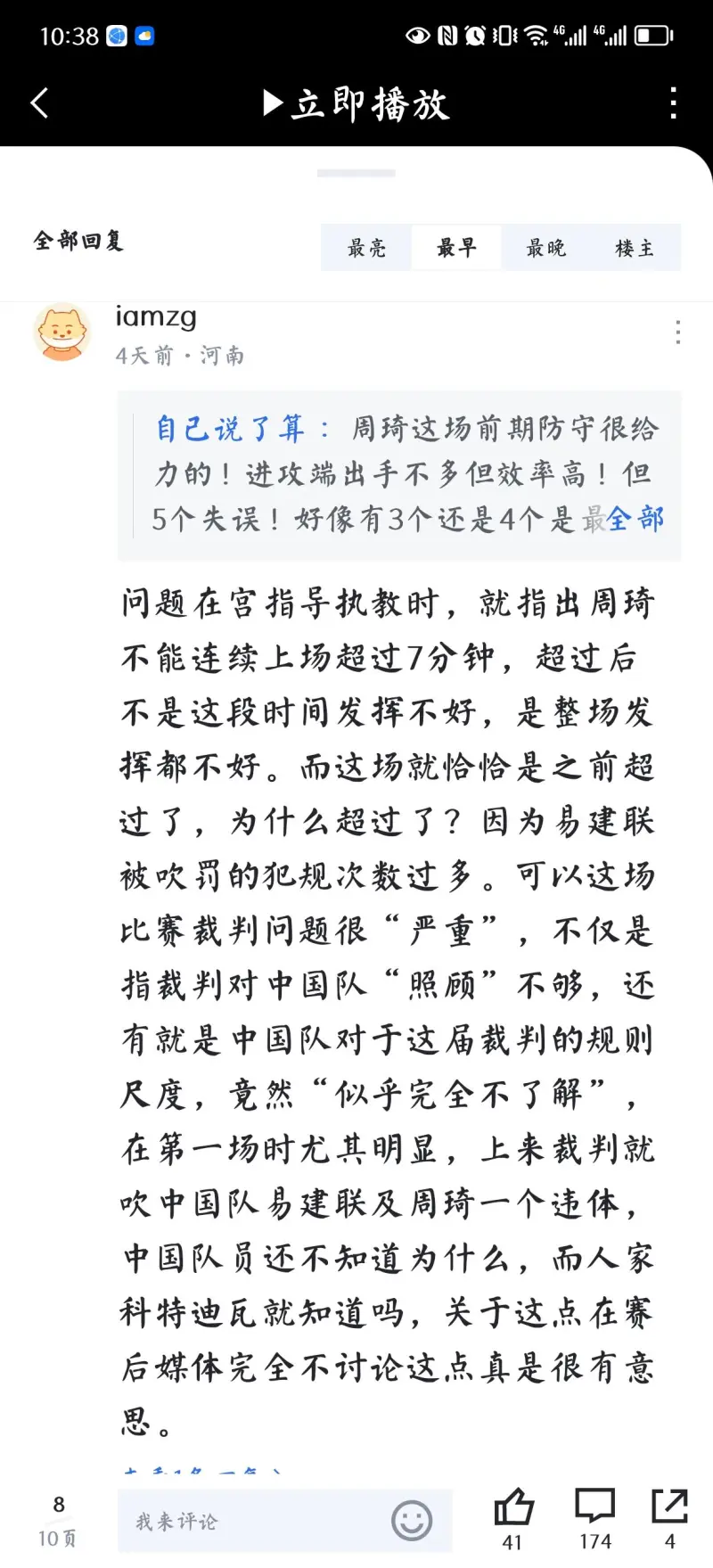Open more options on iamzg's comment
The height and width of the screenshot is (1568, 713).
(678, 332)
